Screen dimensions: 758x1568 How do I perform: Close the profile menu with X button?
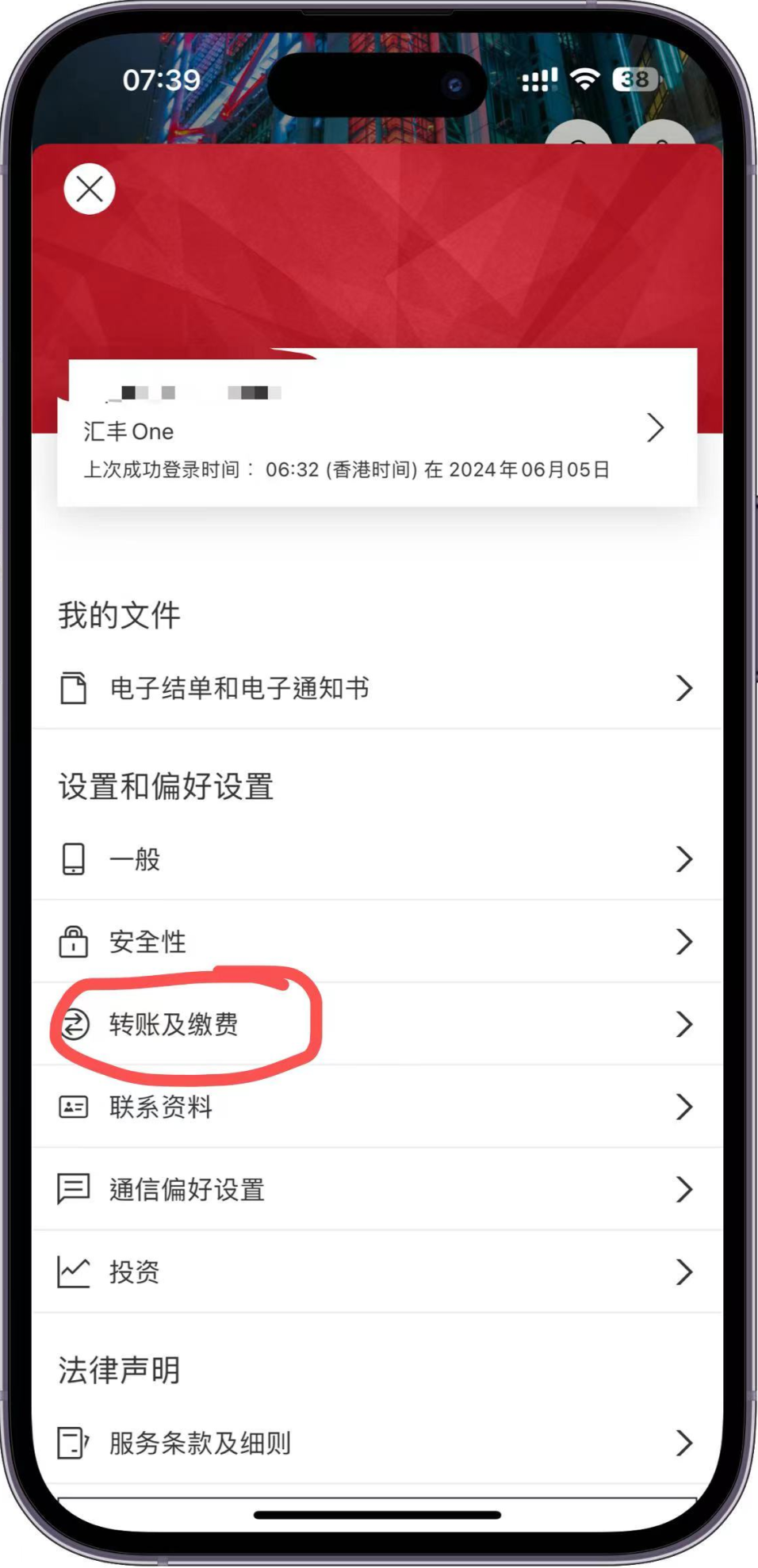pyautogui.click(x=90, y=189)
